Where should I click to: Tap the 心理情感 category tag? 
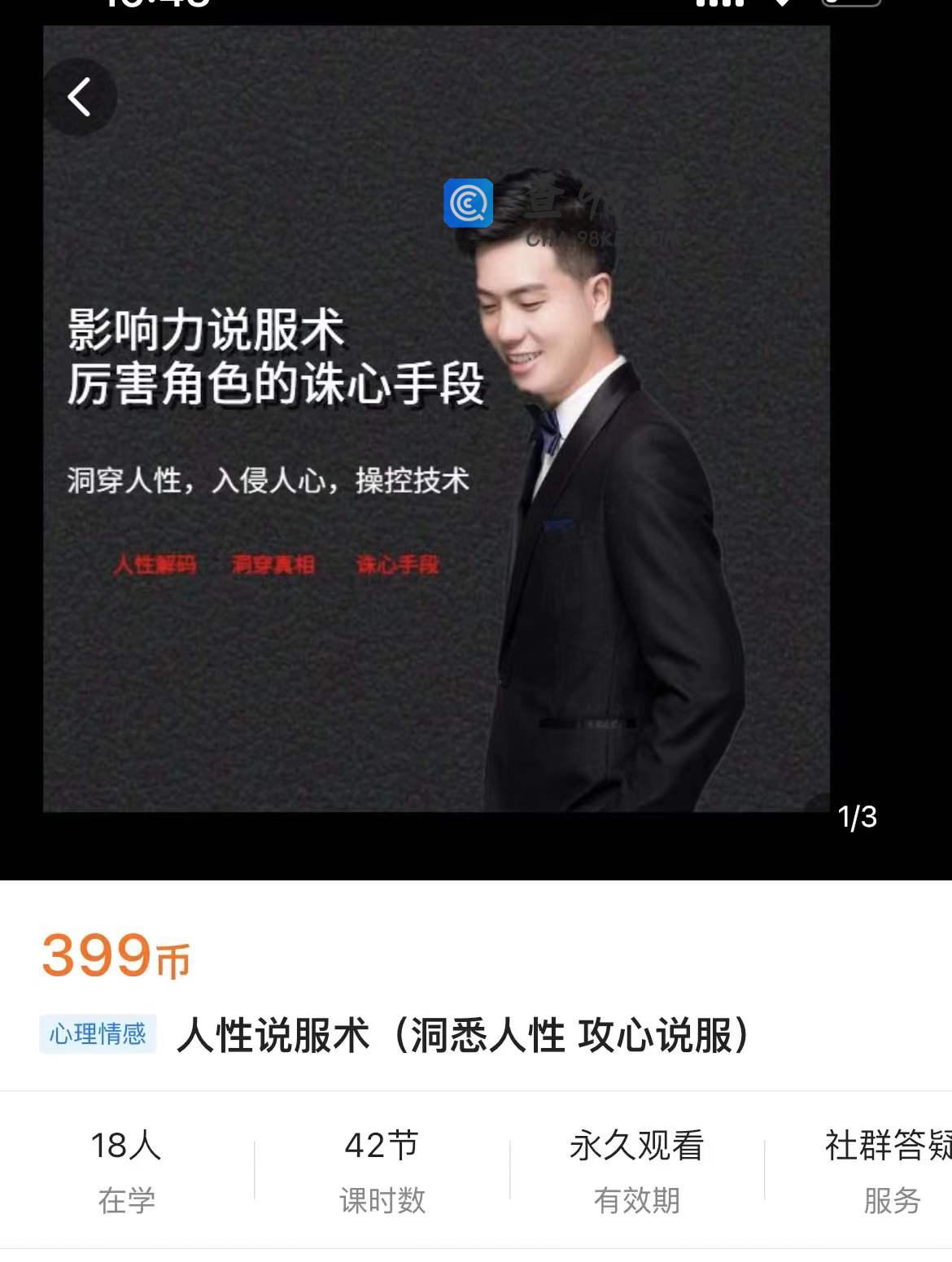[98, 1034]
